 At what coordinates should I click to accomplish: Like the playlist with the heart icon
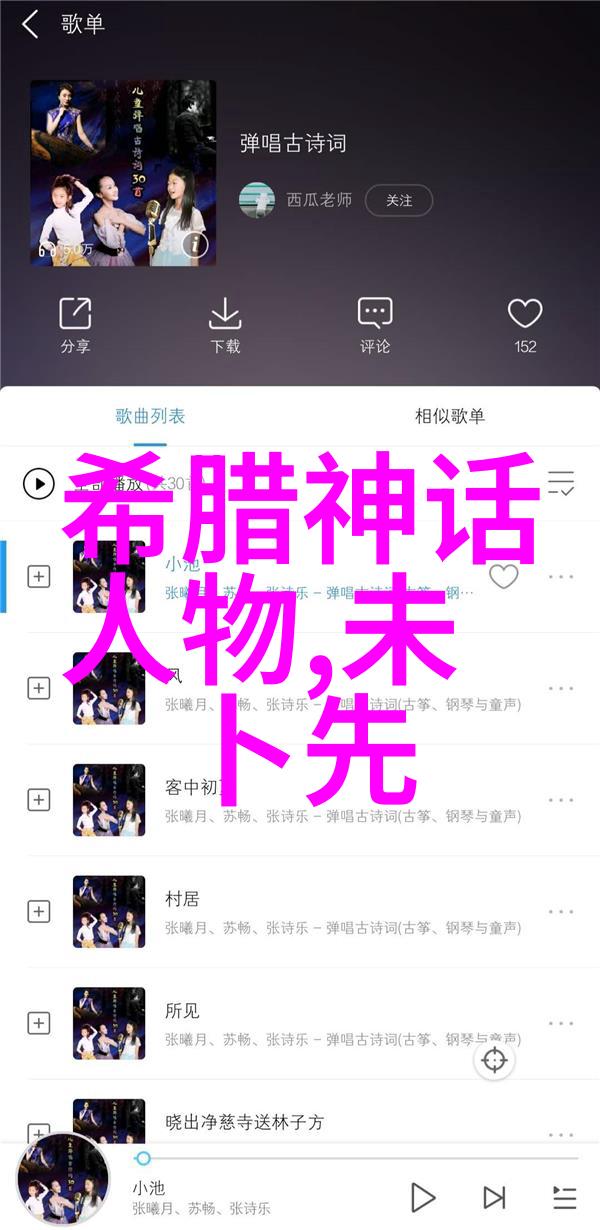pyautogui.click(x=525, y=325)
